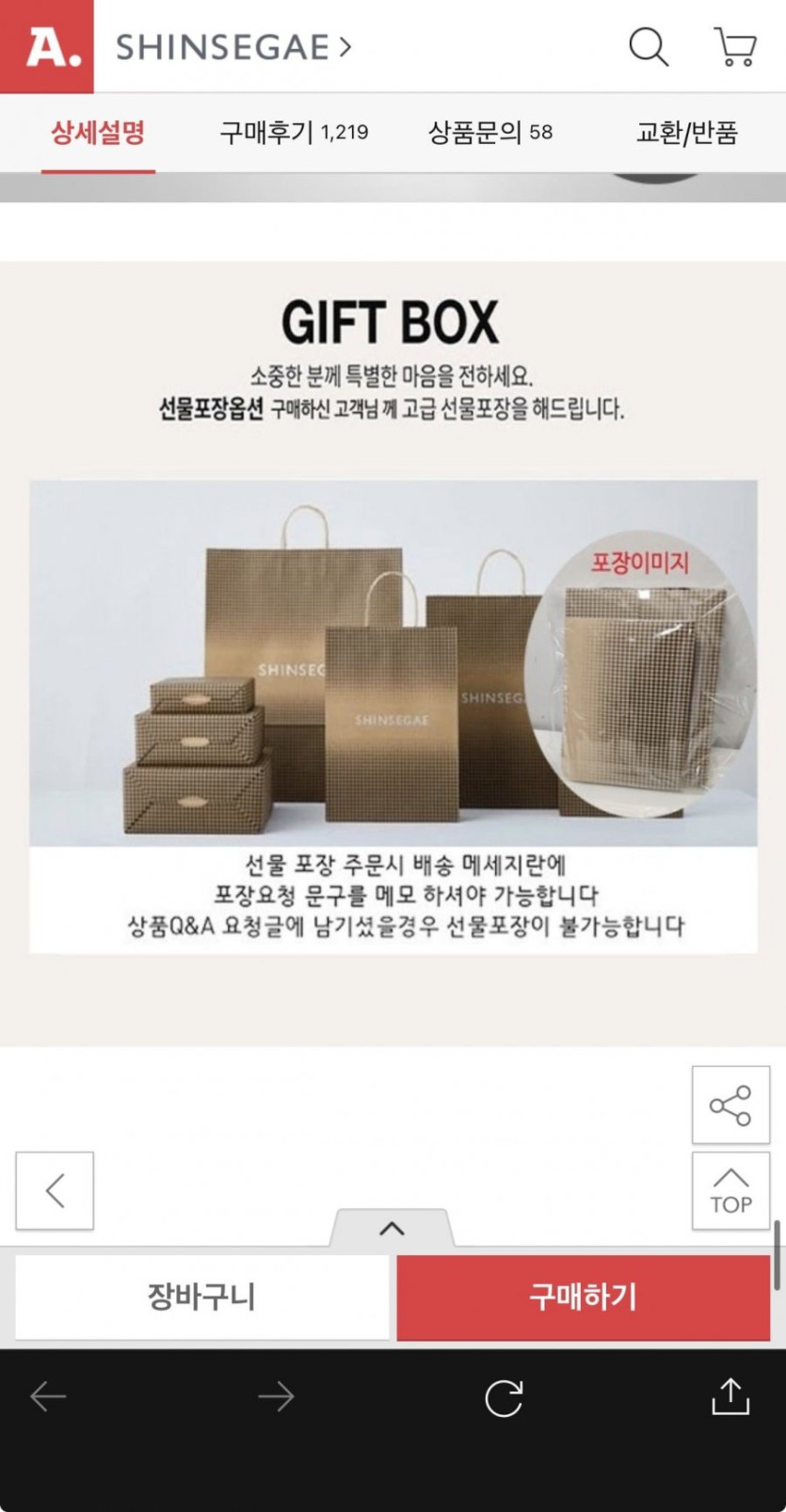Expand the purchase options panel handle
786x1512 pixels.
[392, 1228]
